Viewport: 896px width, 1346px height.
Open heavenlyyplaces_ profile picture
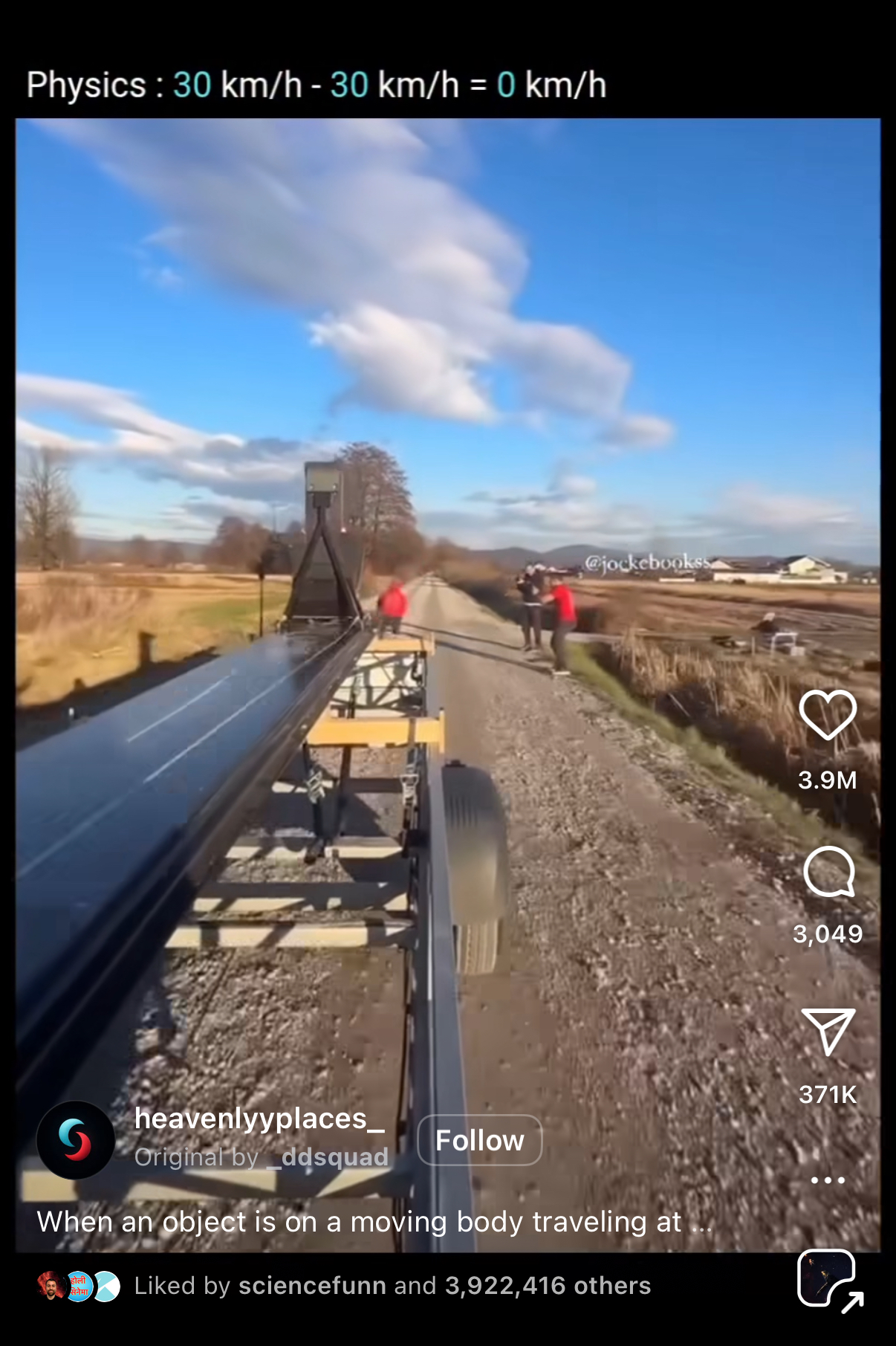(76, 1140)
